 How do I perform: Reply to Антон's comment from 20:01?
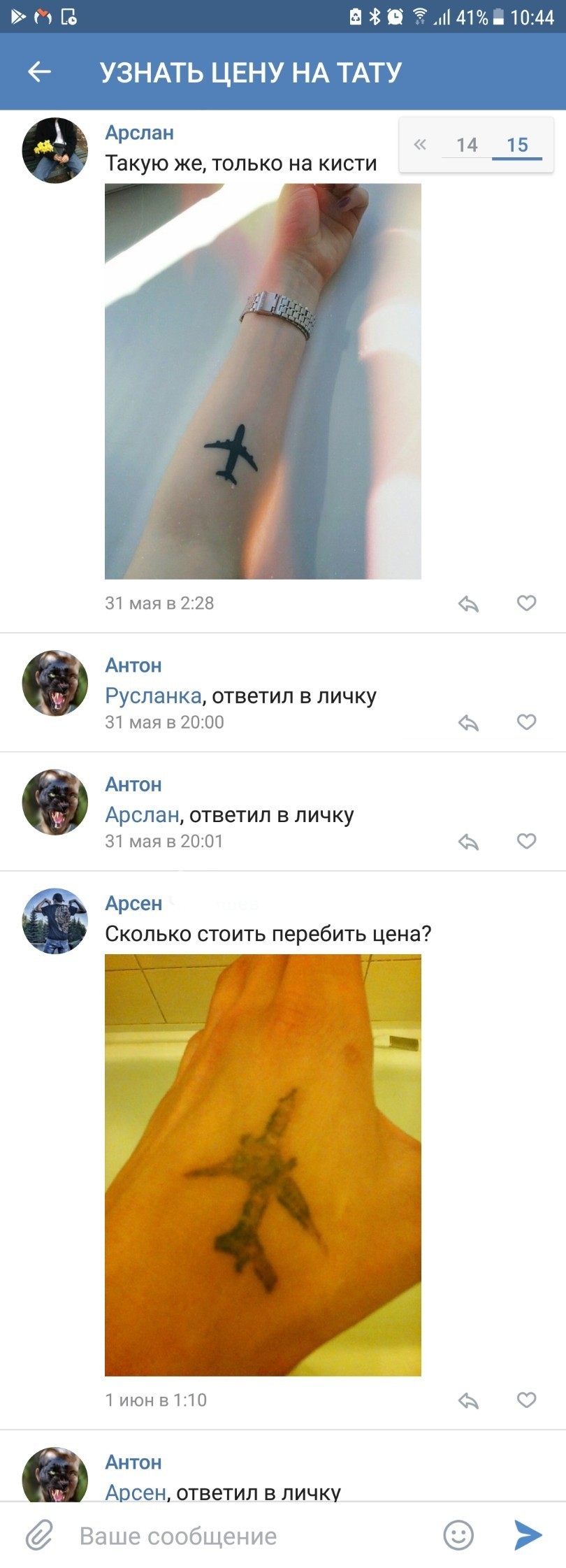point(468,841)
